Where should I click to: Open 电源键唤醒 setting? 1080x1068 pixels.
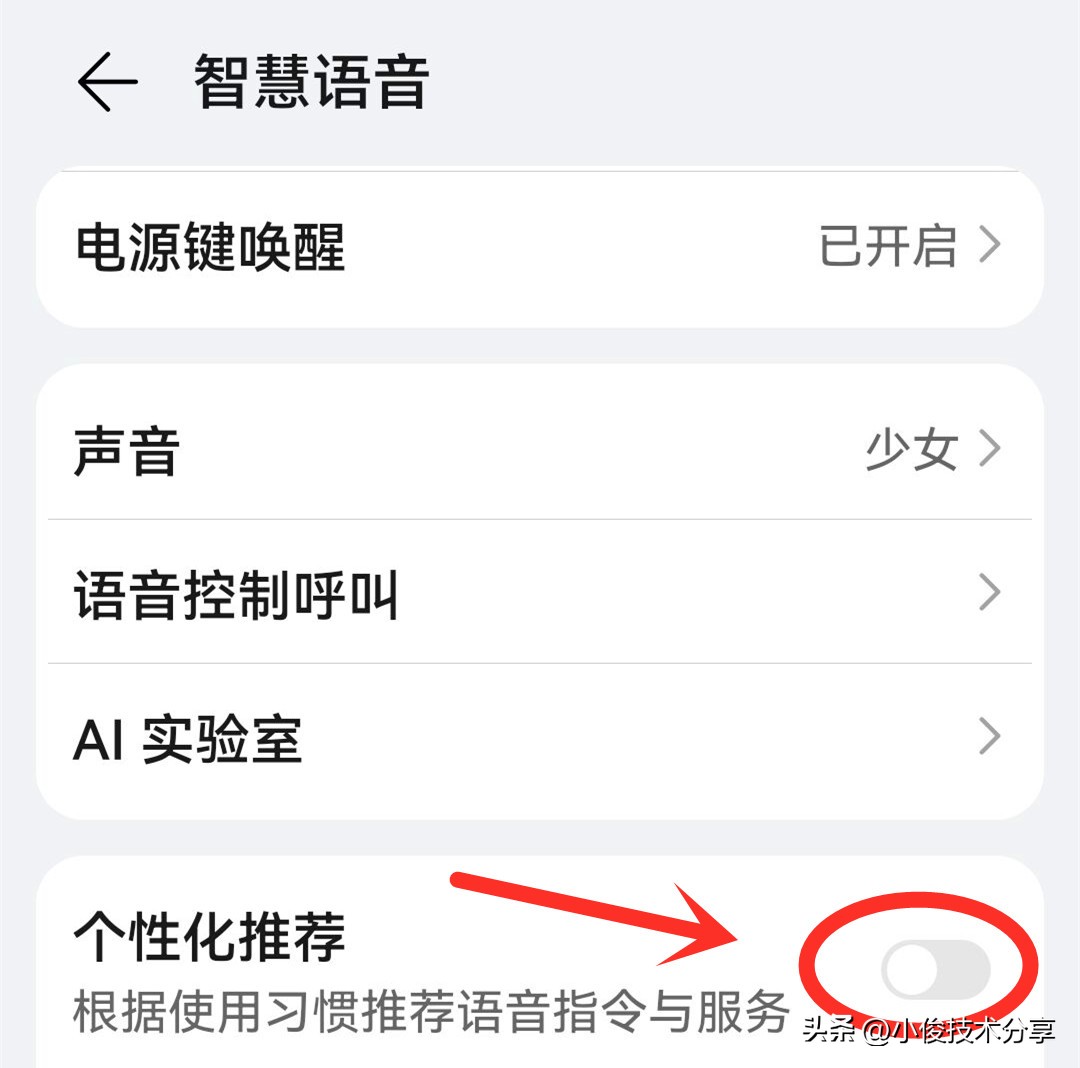(x=540, y=247)
